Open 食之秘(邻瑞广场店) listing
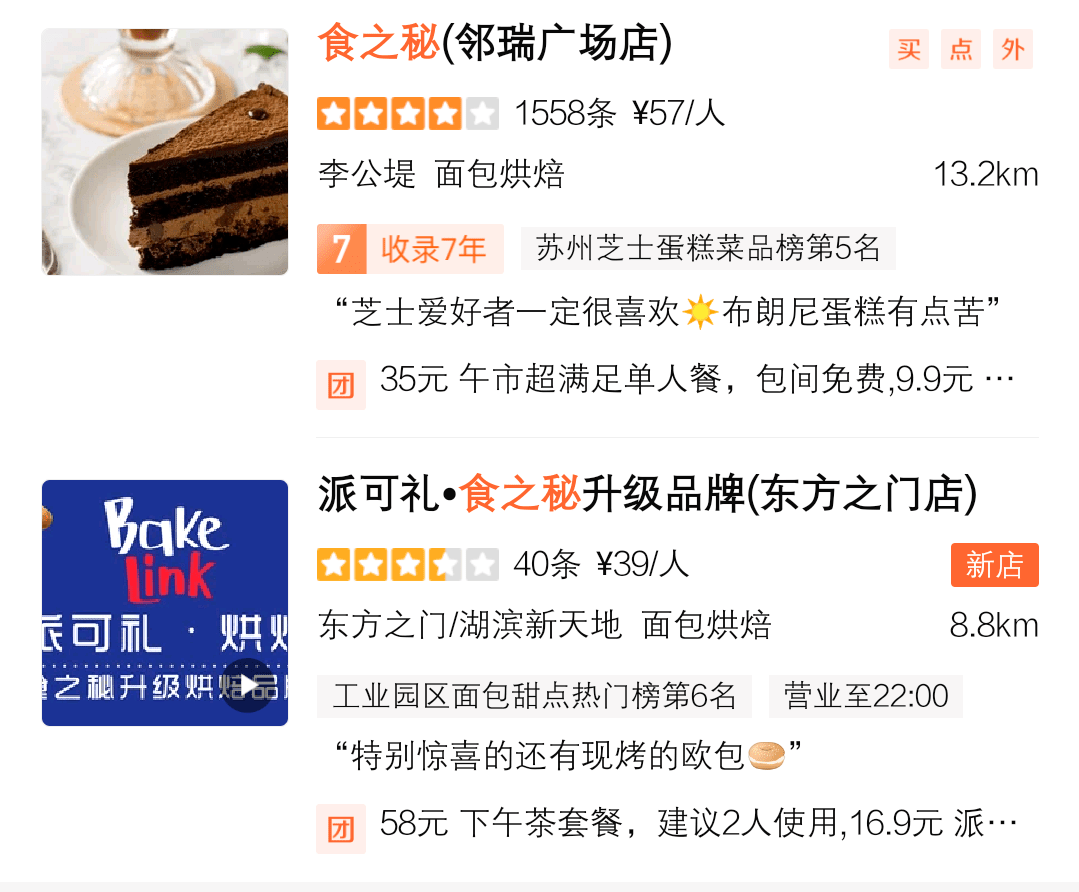The width and height of the screenshot is (1079, 892). [x=495, y=45]
